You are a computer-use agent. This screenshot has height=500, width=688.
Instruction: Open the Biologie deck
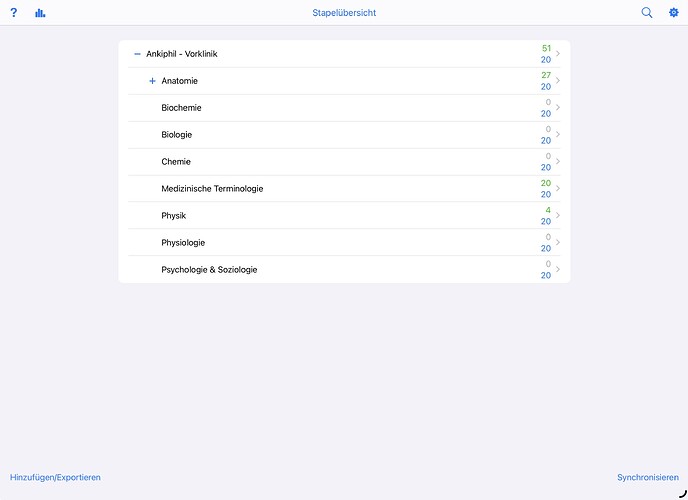[x=177, y=135]
